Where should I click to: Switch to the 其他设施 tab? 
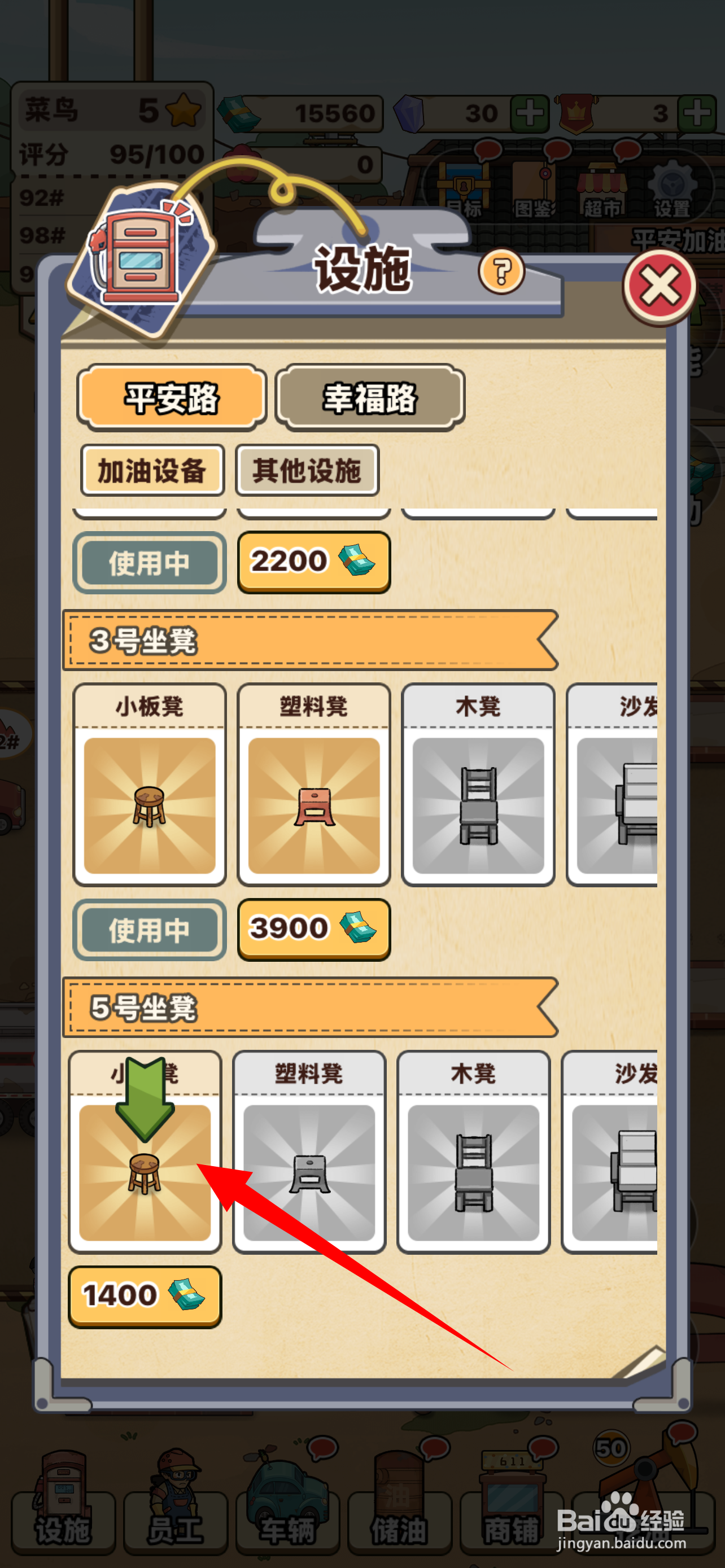coord(307,470)
